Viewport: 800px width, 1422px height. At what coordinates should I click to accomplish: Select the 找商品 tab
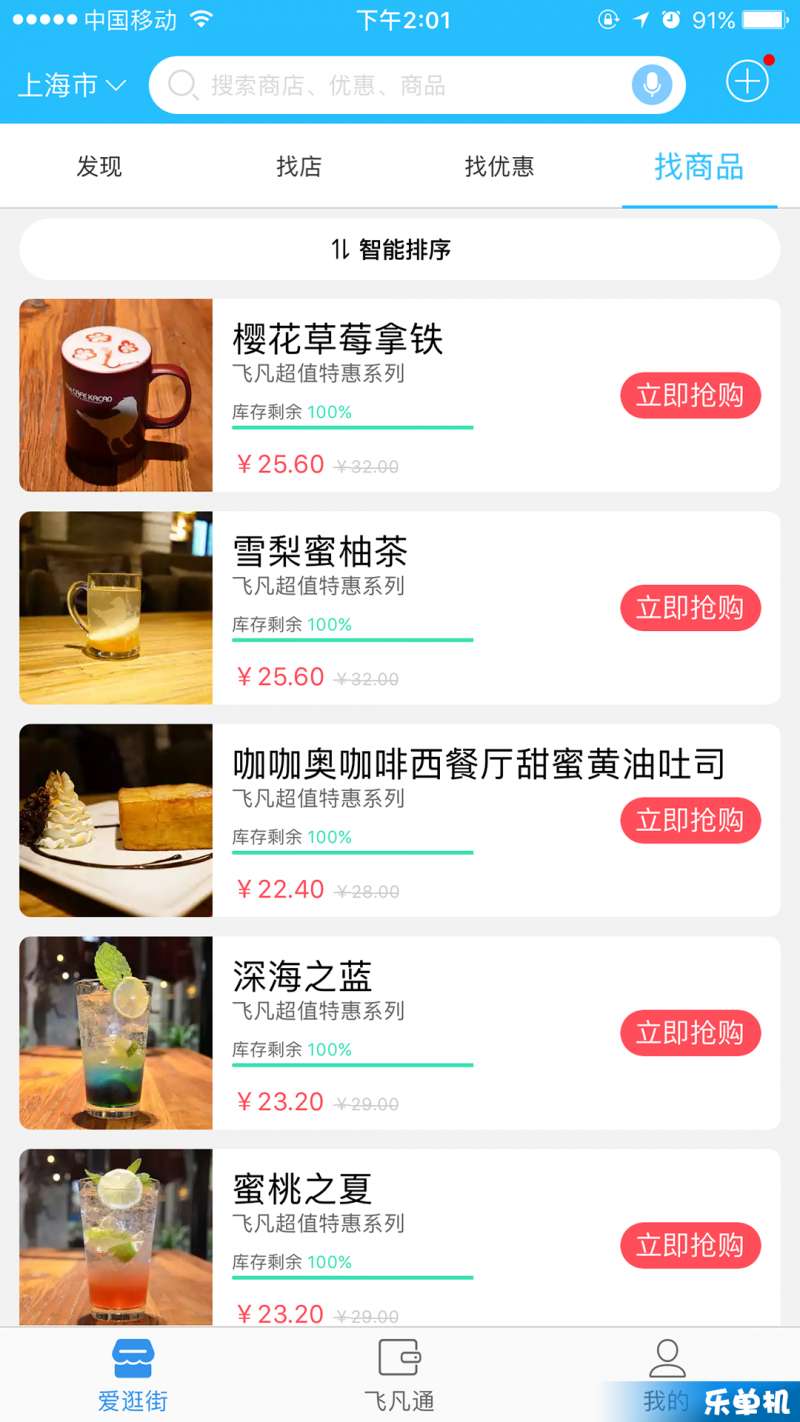699,166
